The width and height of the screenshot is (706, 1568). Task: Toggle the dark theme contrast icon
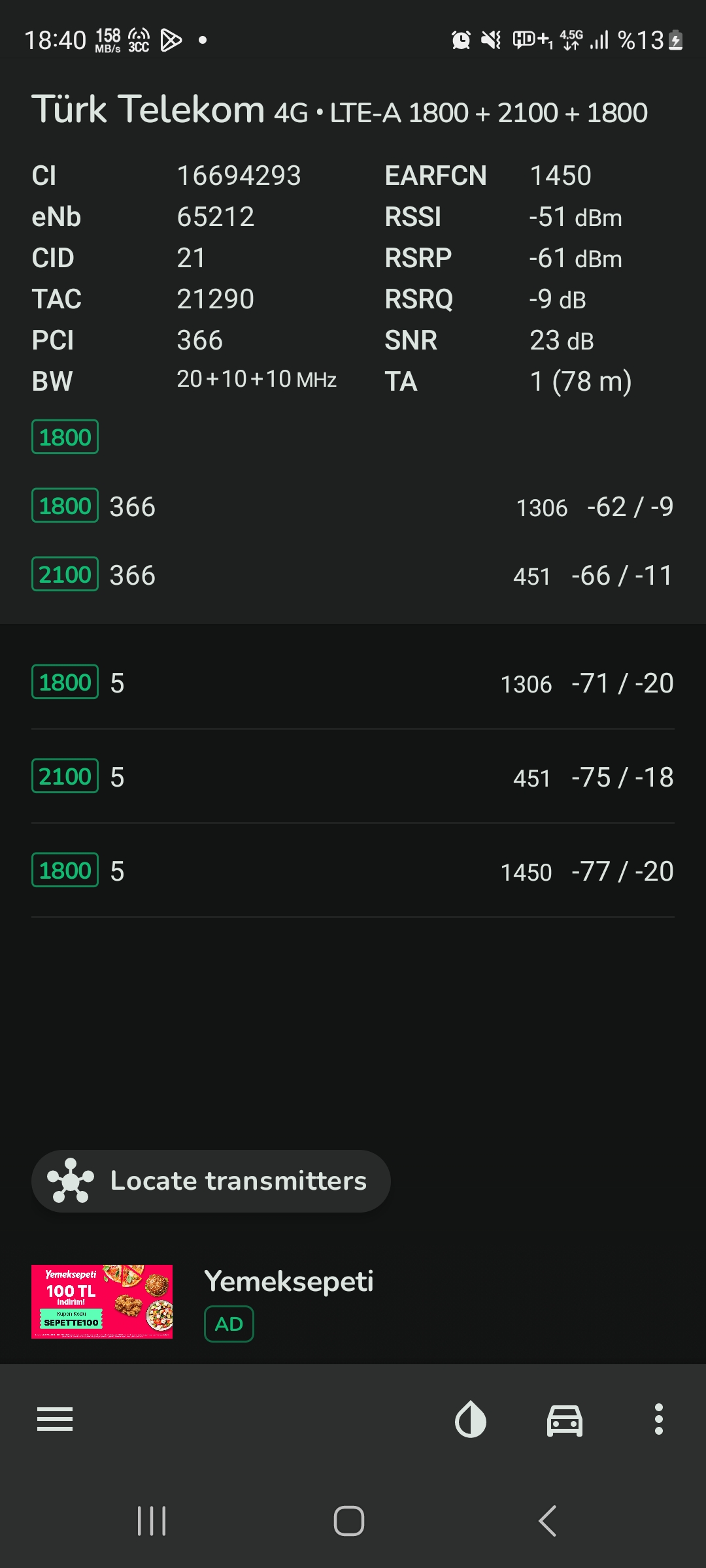click(x=471, y=1420)
